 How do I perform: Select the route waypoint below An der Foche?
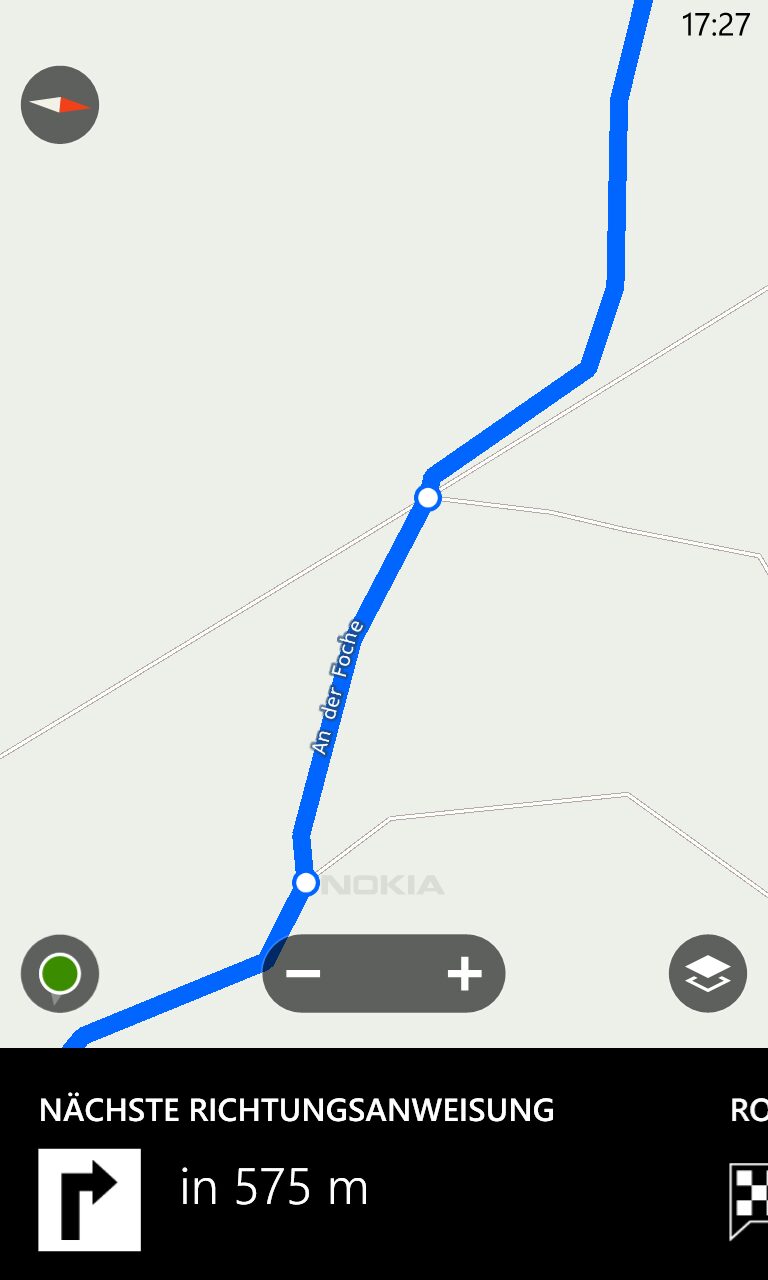click(x=306, y=882)
